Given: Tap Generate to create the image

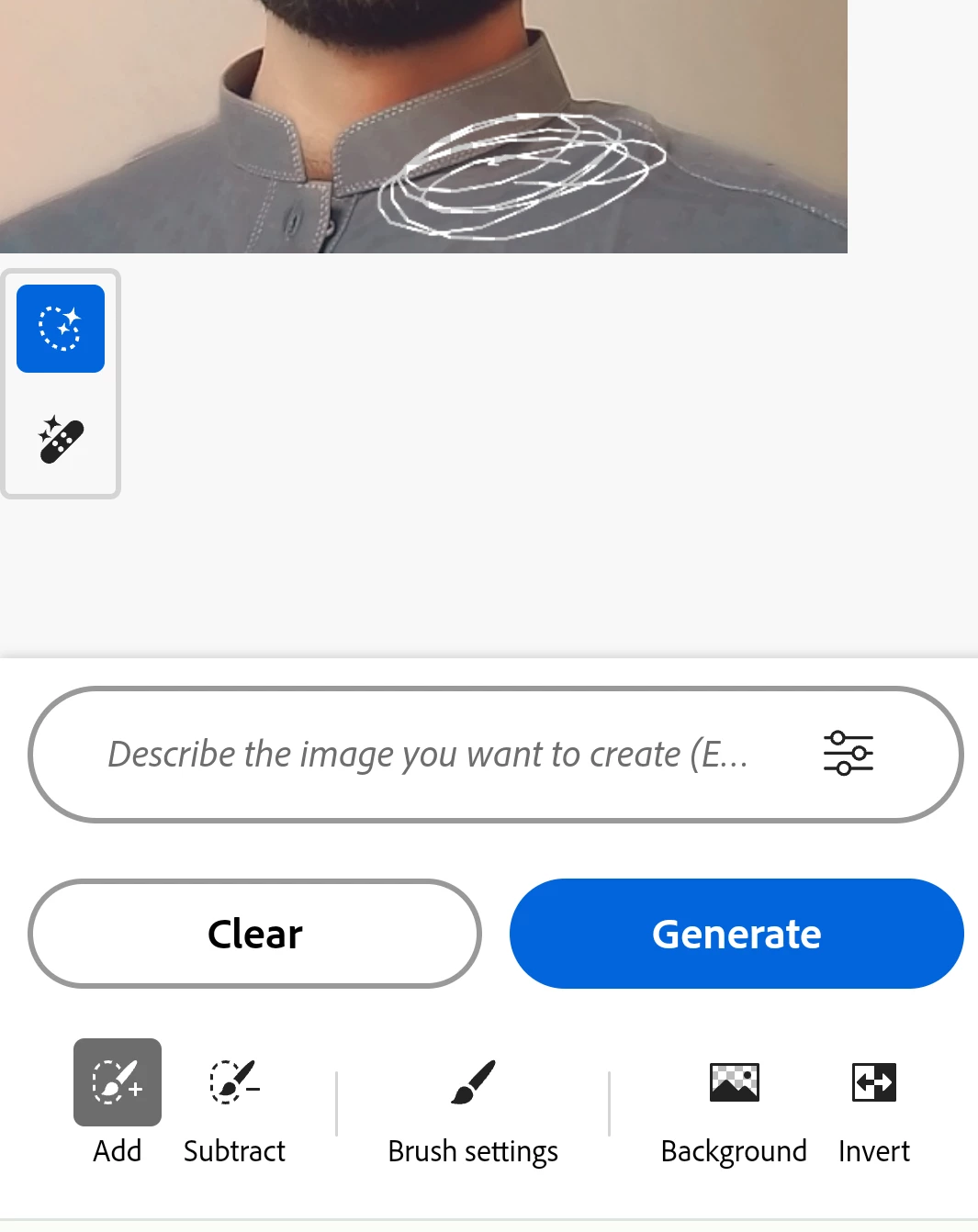Looking at the screenshot, I should 736,934.
